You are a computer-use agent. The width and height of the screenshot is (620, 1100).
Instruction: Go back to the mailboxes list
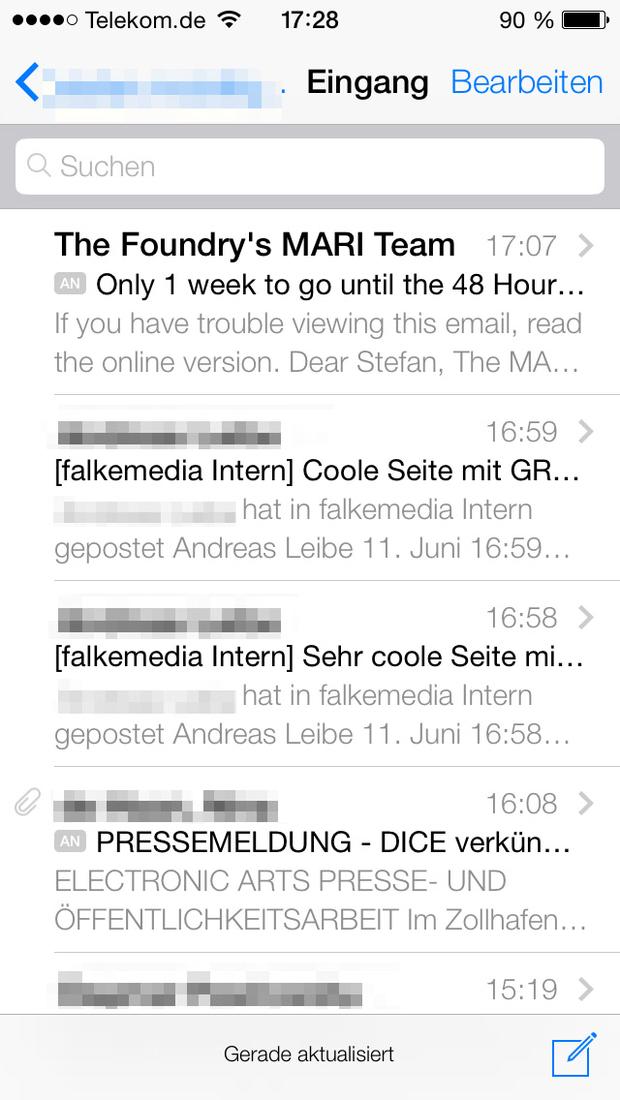pyautogui.click(x=147, y=84)
